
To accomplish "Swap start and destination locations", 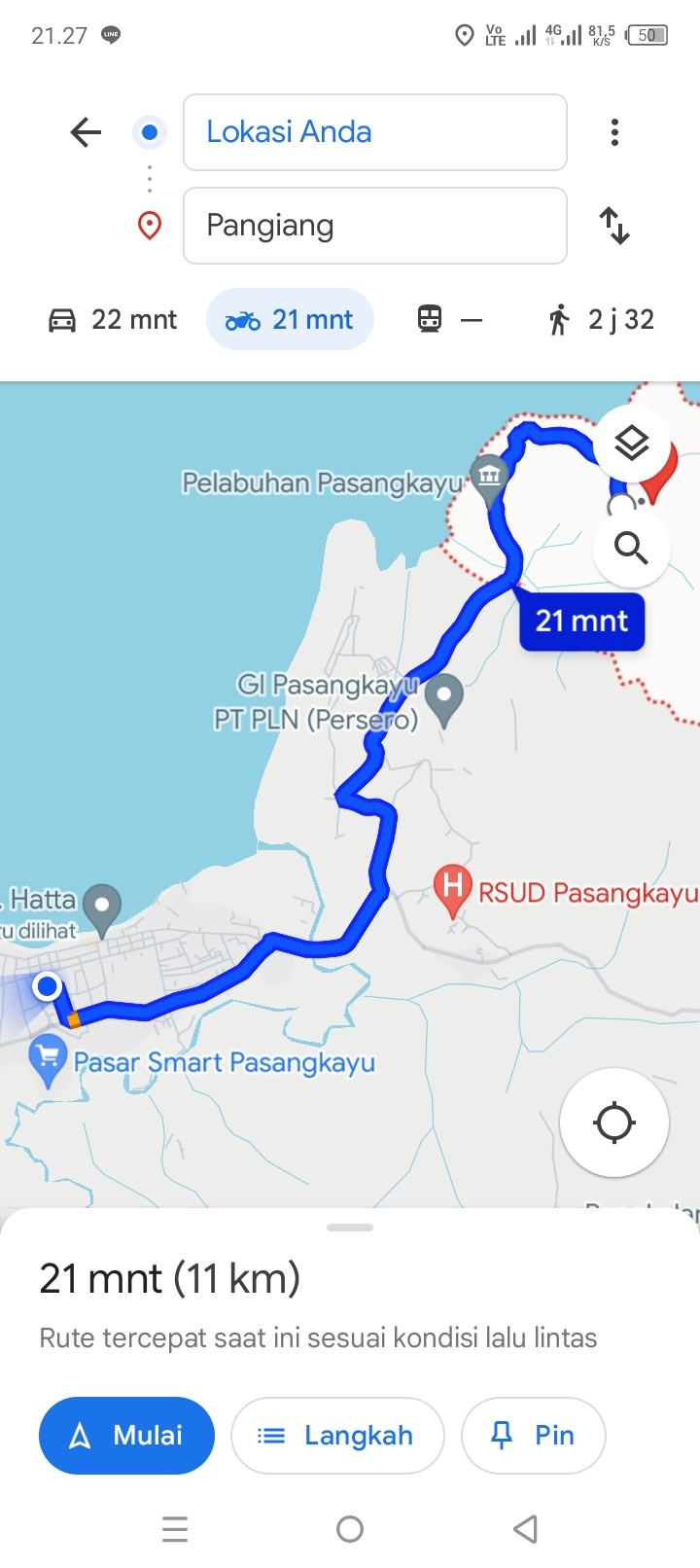I will tap(614, 226).
